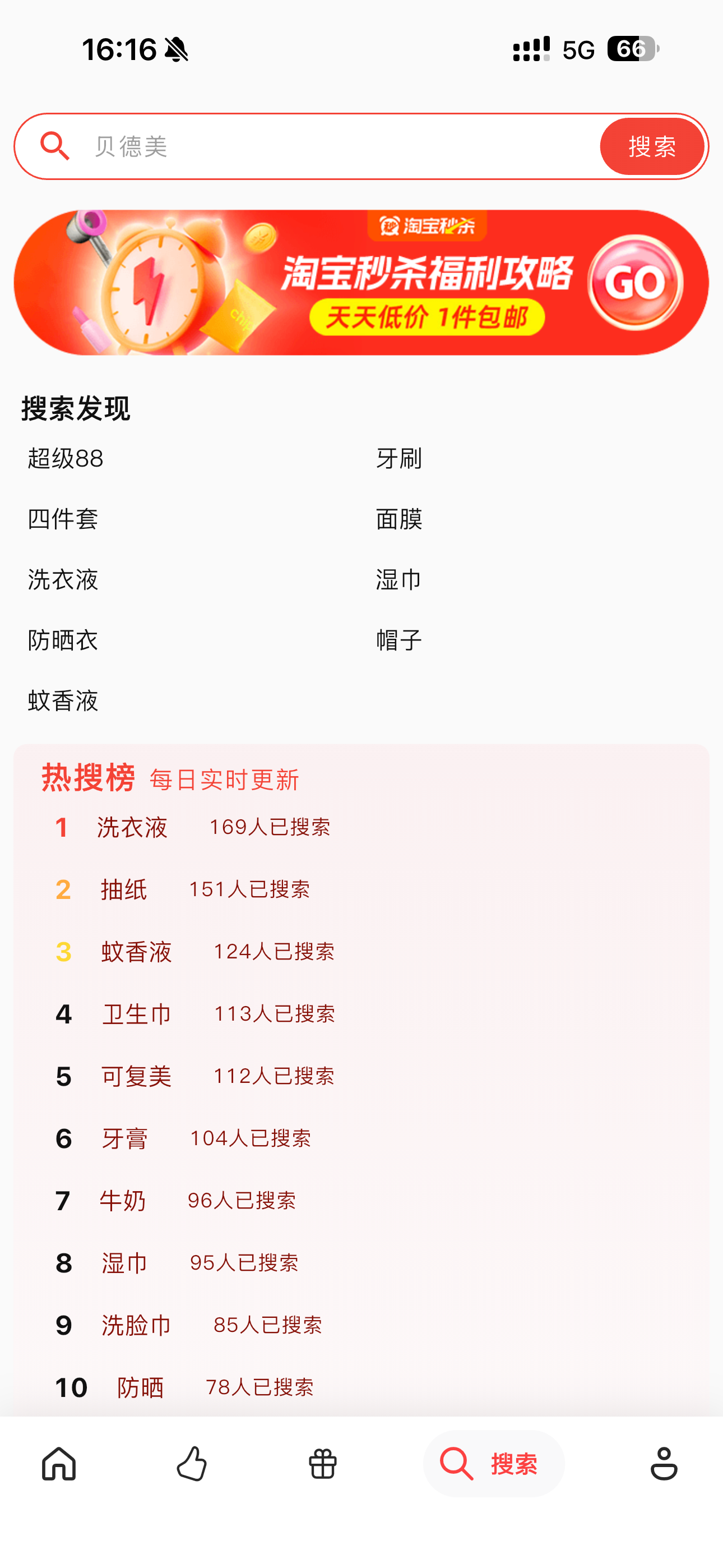This screenshot has height=1568, width=723.
Task: Pick the 面膜 search suggestion
Action: (398, 519)
